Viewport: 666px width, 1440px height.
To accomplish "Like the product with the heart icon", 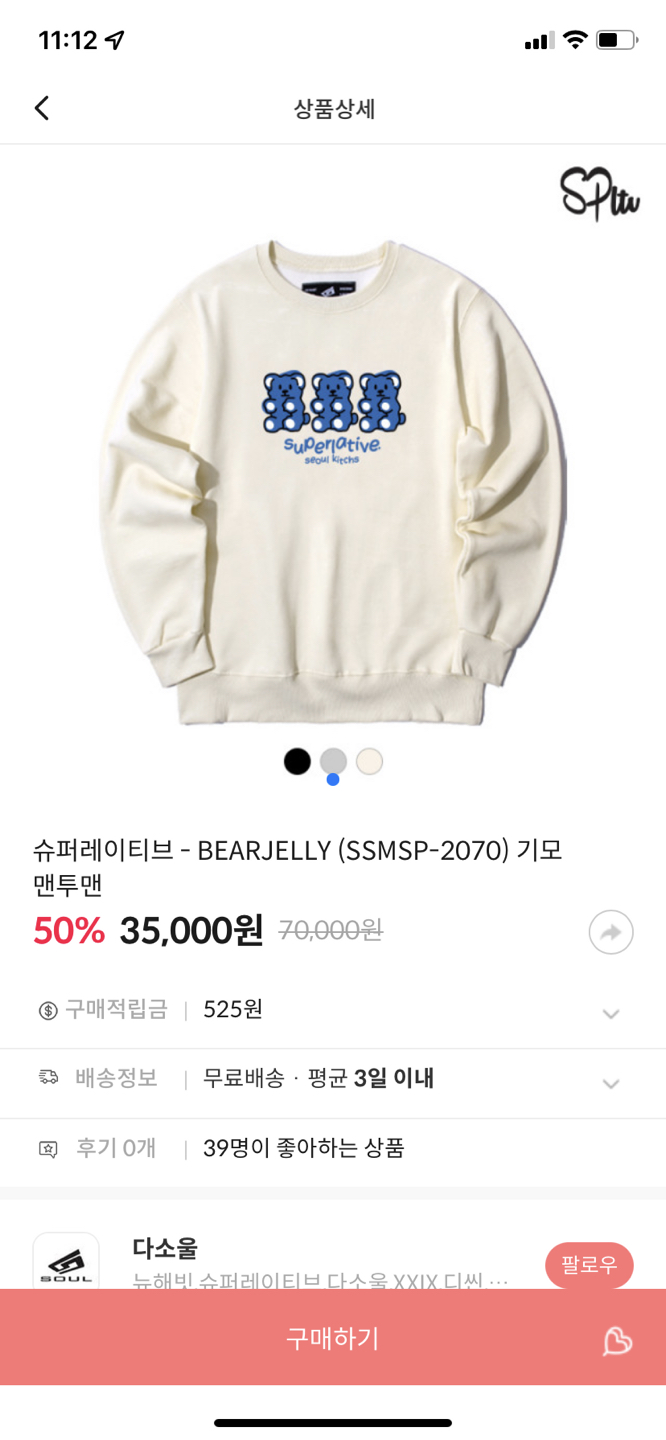I will (617, 1340).
